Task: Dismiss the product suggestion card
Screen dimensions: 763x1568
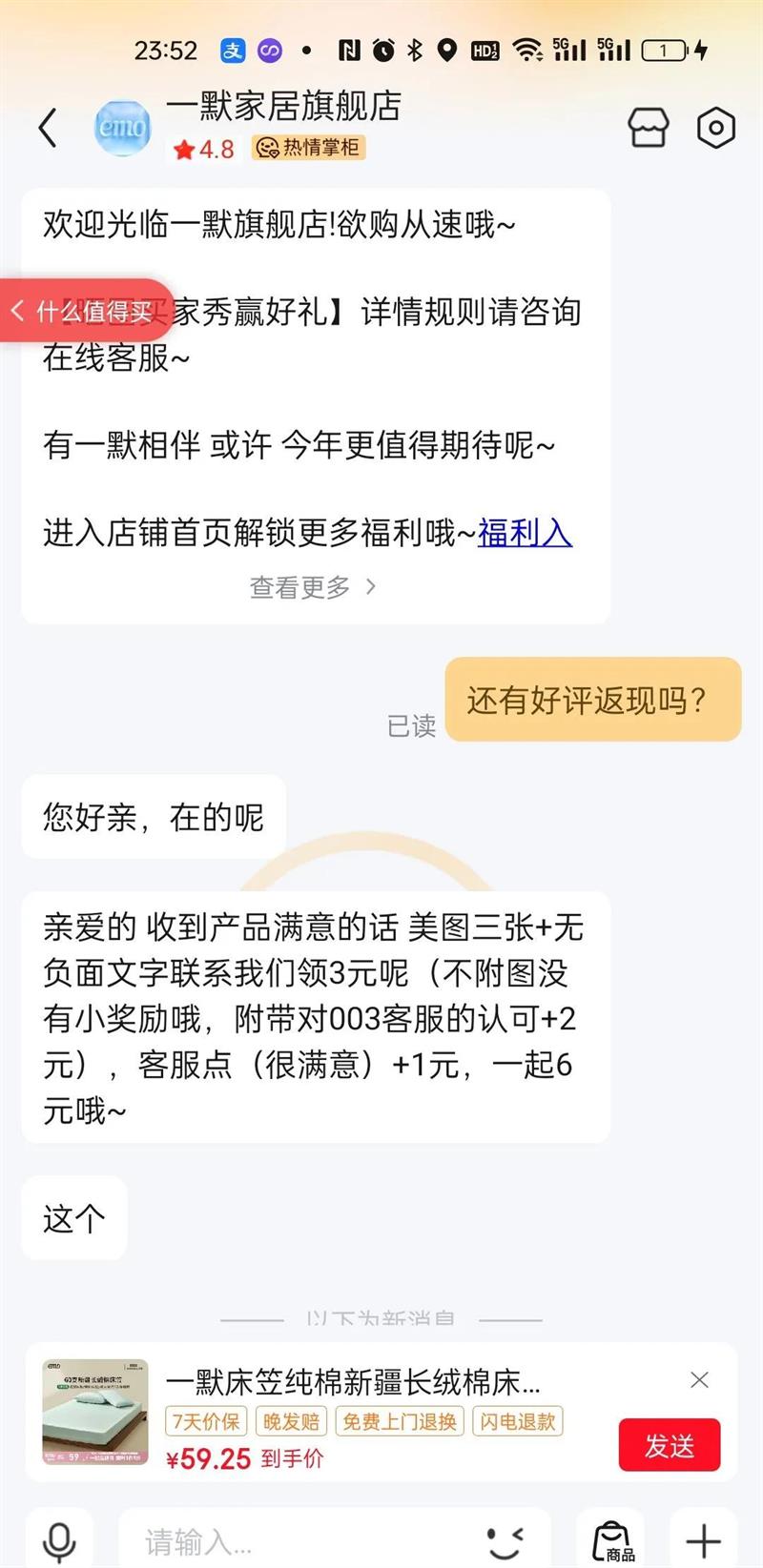Action: pos(699,1379)
